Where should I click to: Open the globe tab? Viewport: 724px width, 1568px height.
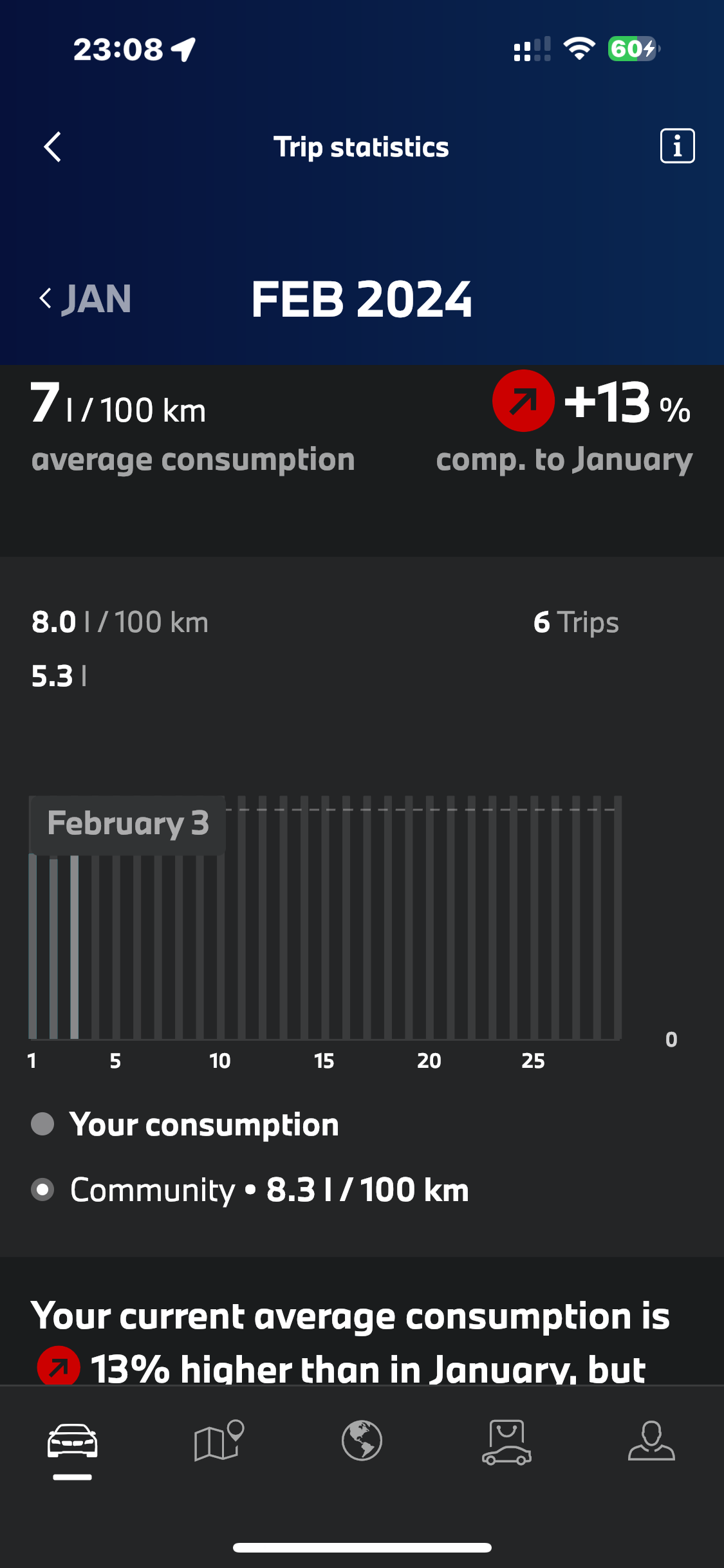click(x=362, y=1442)
